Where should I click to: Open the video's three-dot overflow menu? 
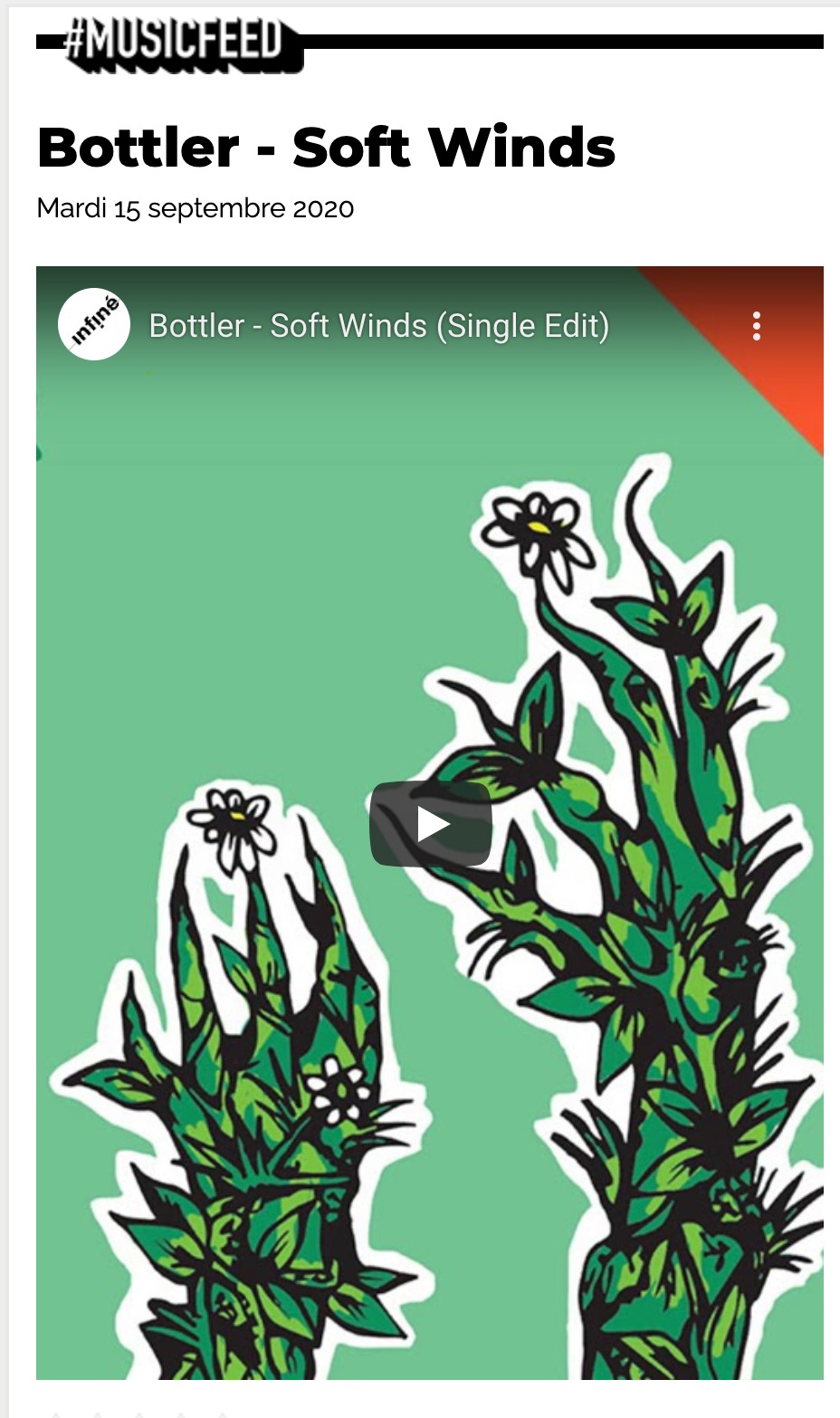(757, 326)
